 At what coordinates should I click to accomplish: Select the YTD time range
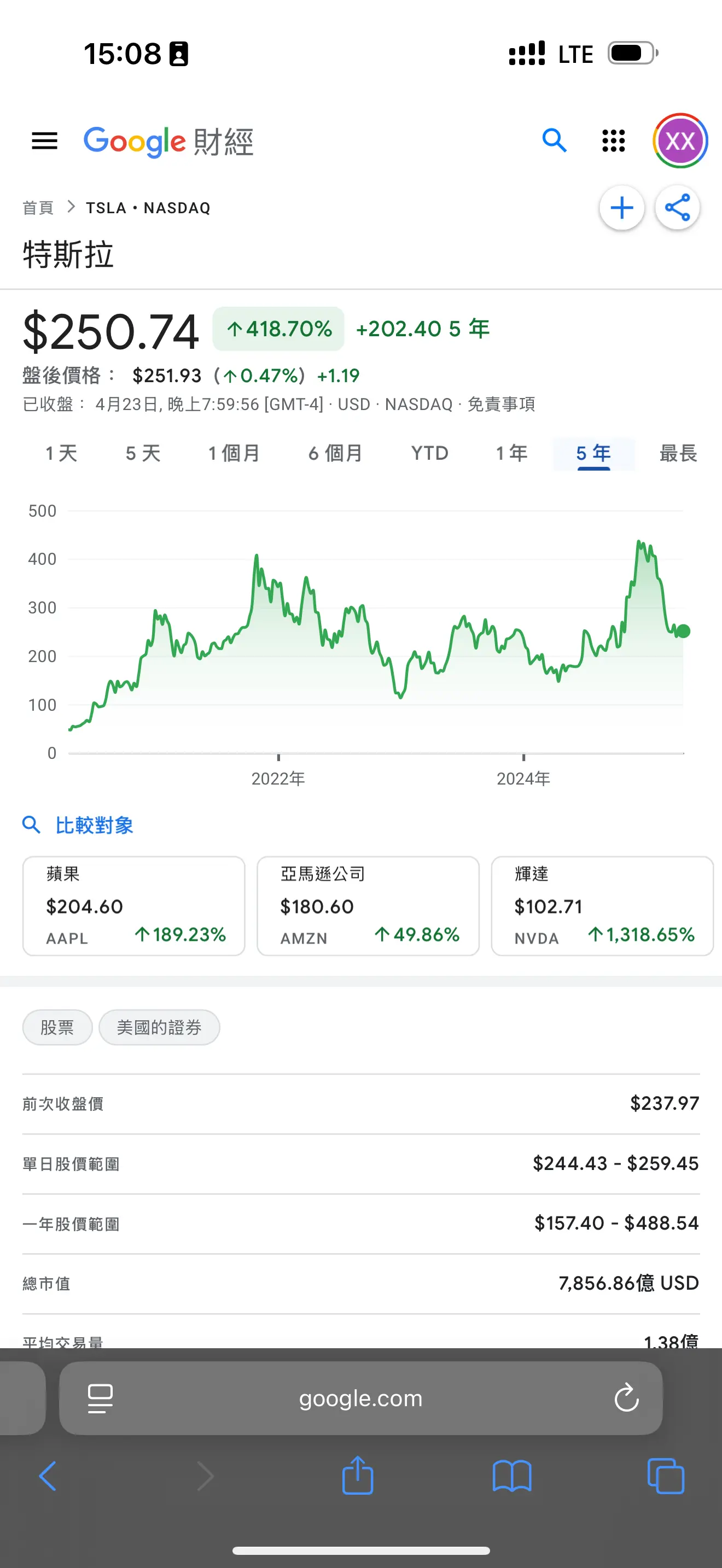tap(430, 453)
